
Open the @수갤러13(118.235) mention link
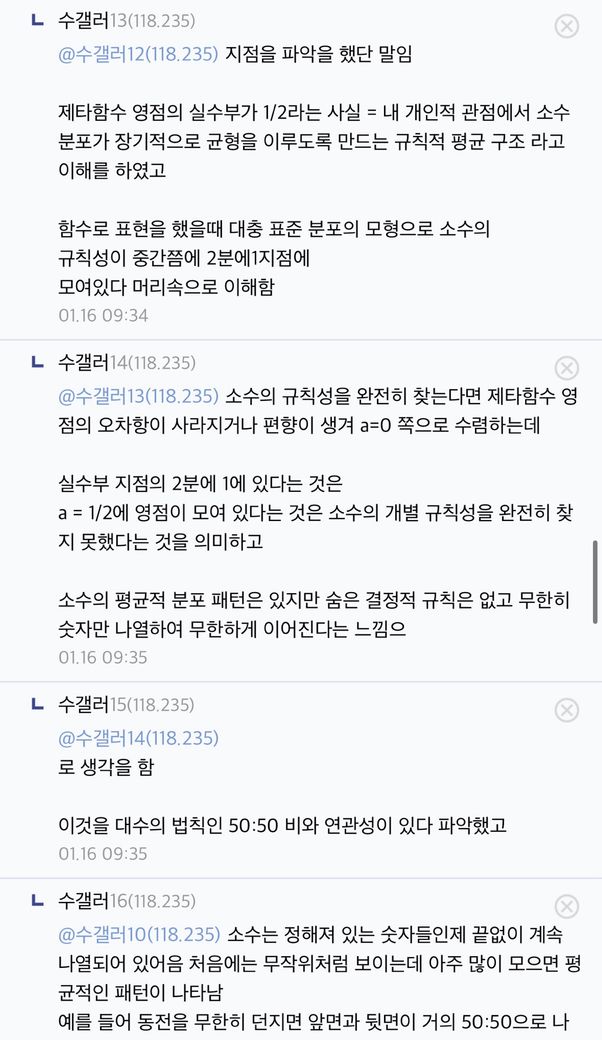click(x=138, y=394)
